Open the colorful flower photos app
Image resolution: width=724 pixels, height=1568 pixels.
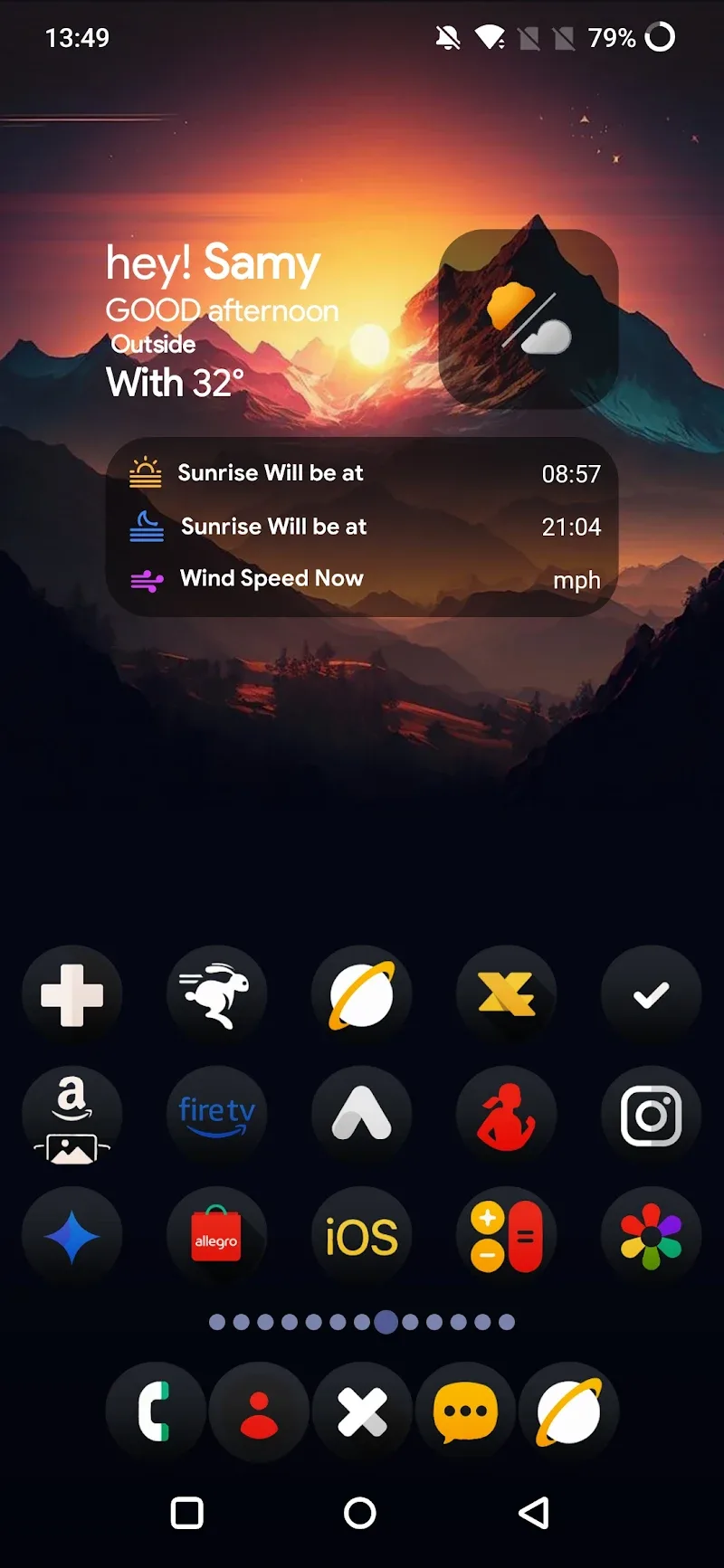651,1236
